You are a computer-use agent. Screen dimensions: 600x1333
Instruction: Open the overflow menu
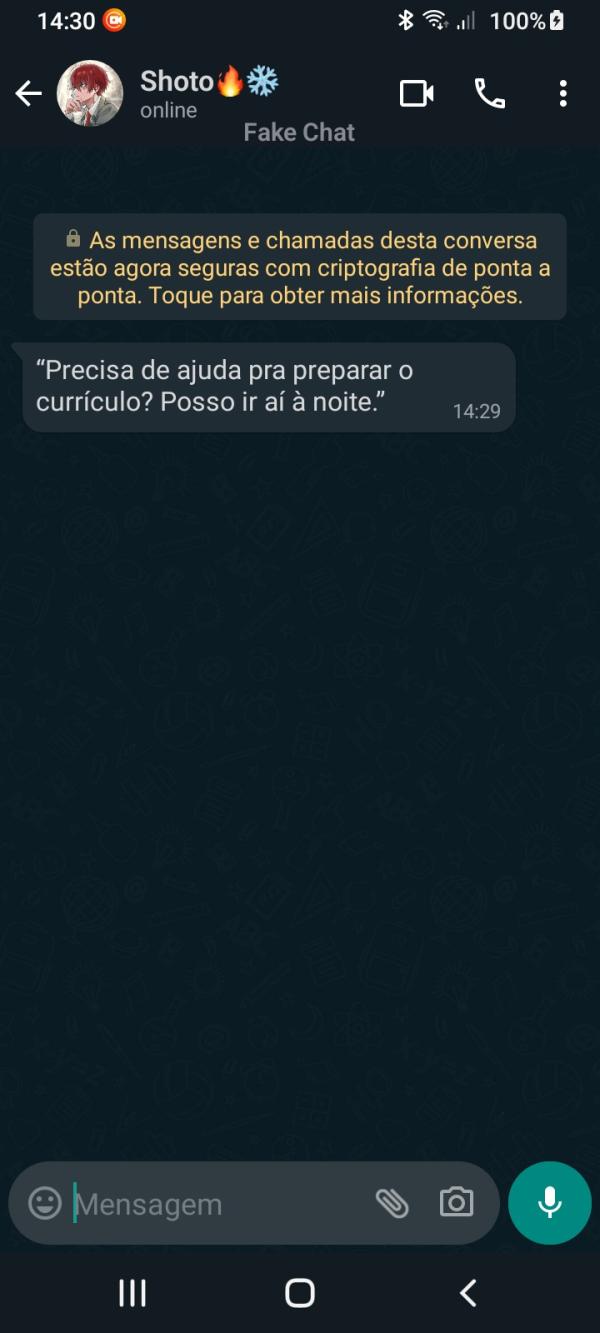(x=563, y=94)
